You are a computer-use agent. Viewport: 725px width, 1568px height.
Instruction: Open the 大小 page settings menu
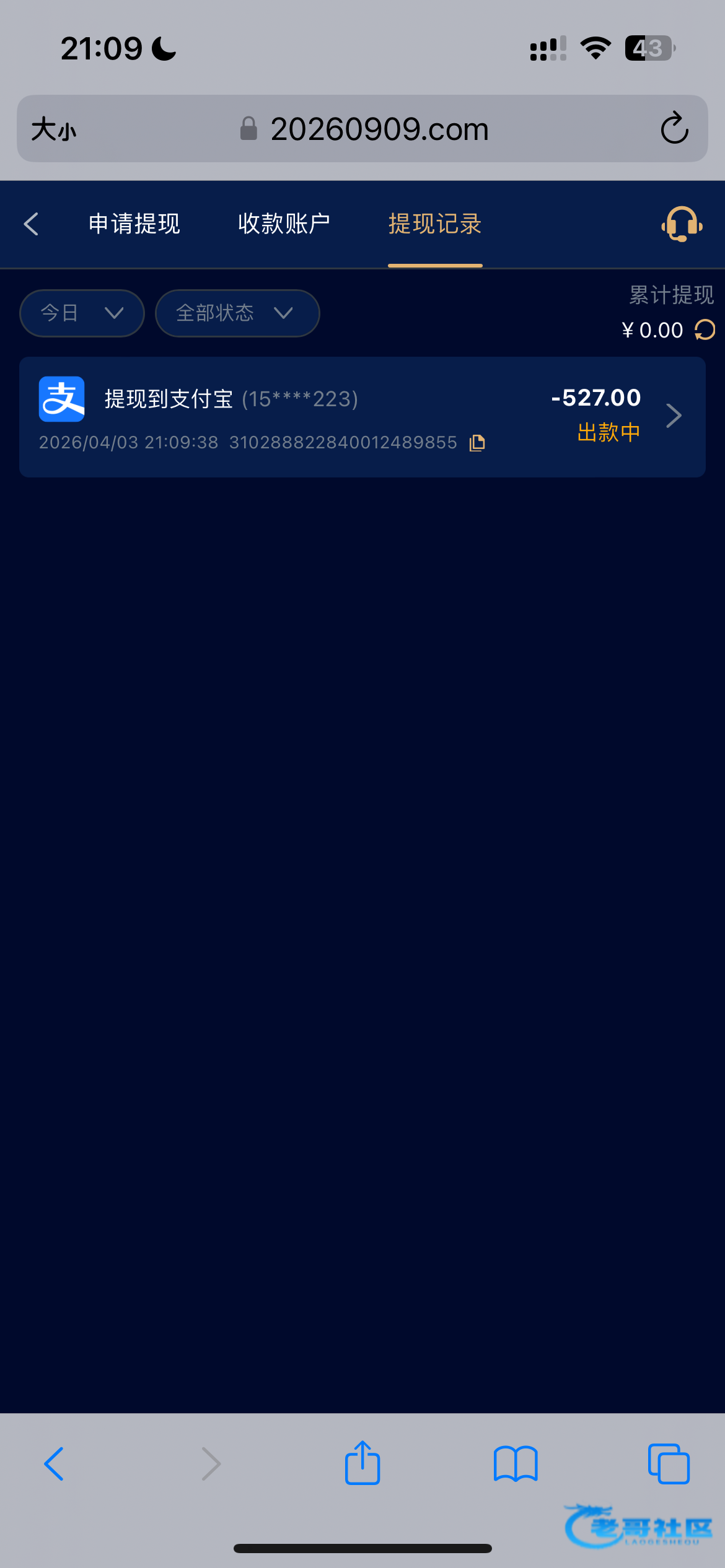tap(54, 129)
